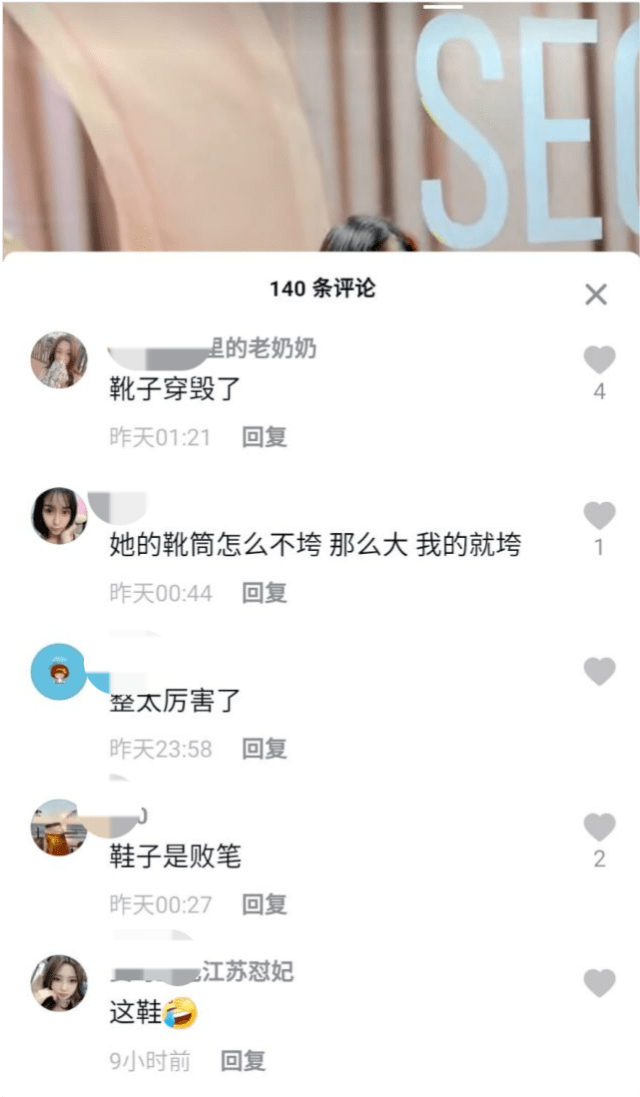This screenshot has height=1097, width=640.
Task: Reply to the comment 靴子穿毁了
Action: pyautogui.click(x=265, y=437)
